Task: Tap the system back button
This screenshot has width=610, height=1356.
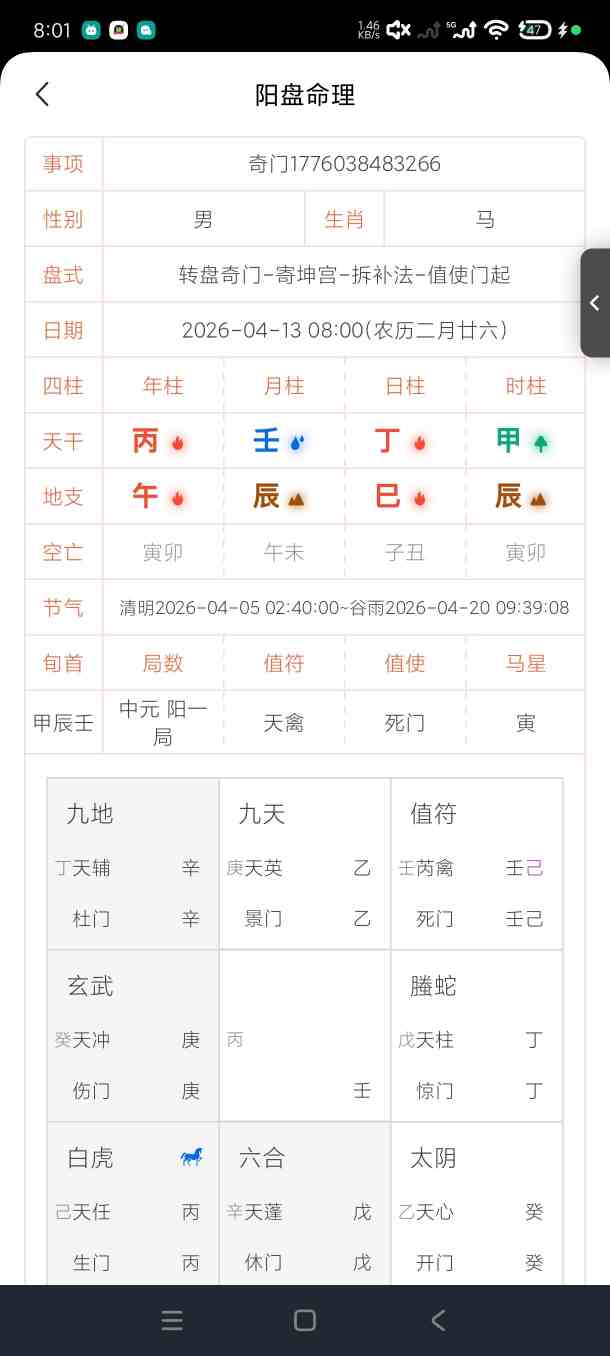Action: pos(438,1320)
